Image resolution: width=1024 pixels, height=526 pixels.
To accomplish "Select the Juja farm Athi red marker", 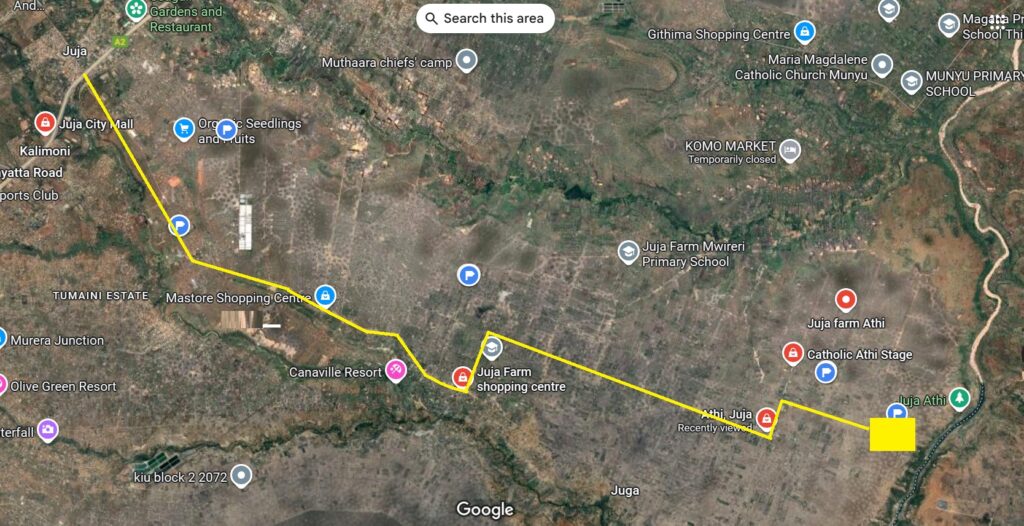I will 846,299.
